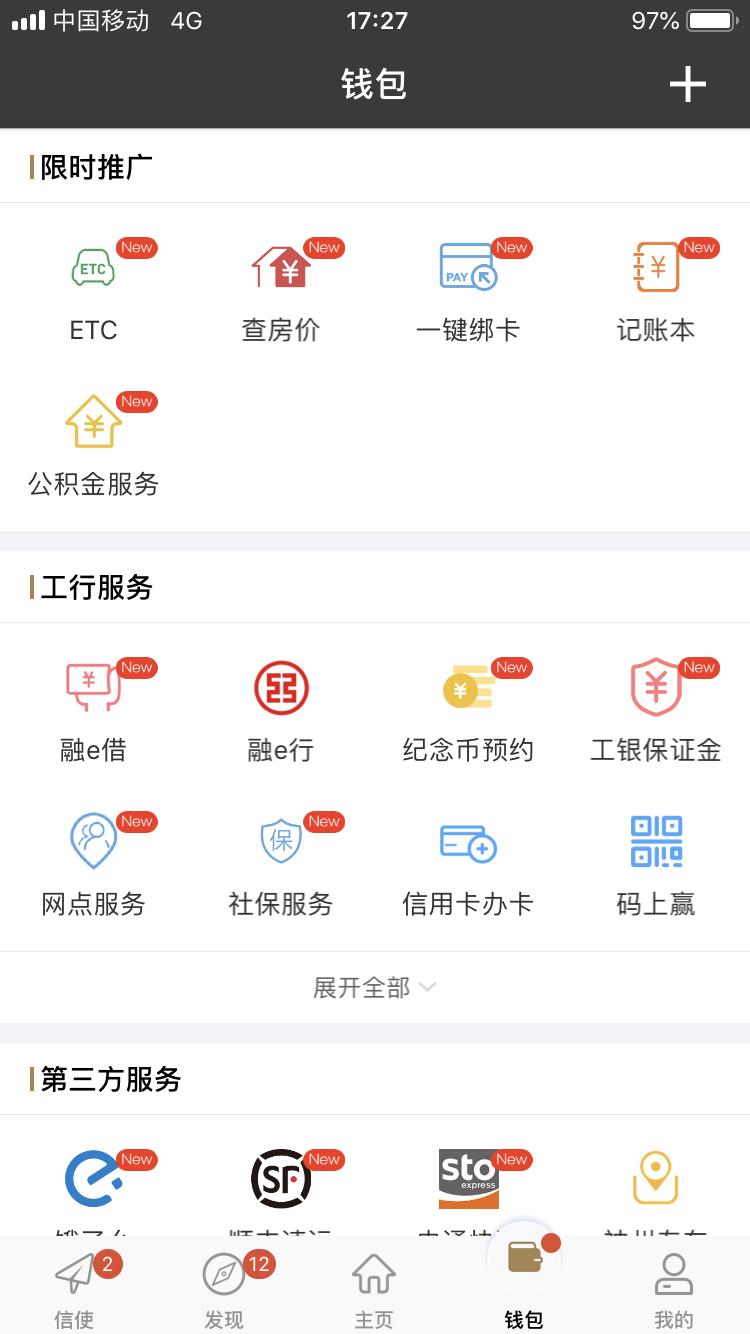Tap the plus button to add
Image resolution: width=750 pixels, height=1334 pixels.
[687, 84]
